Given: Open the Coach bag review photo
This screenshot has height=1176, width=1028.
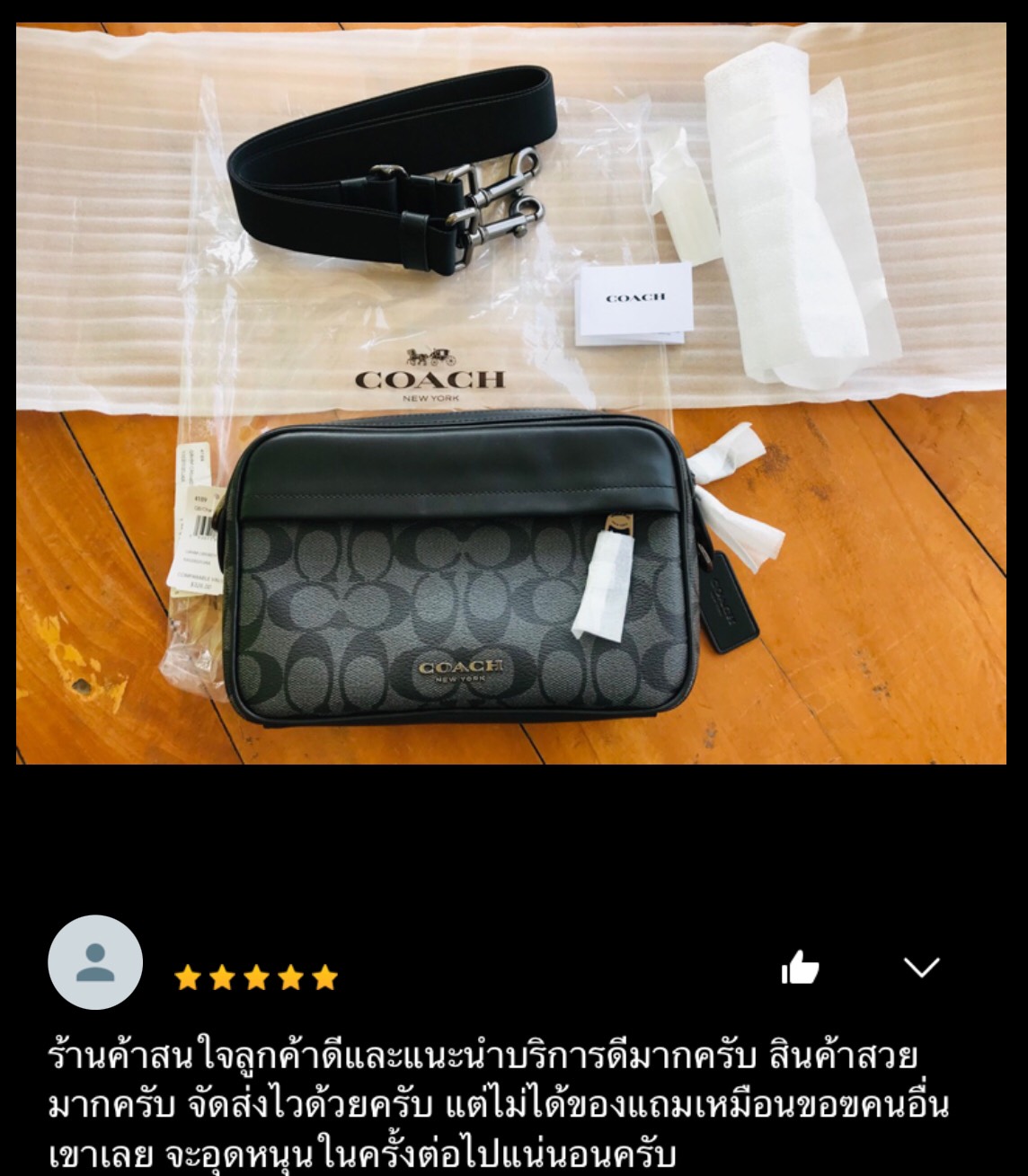Looking at the screenshot, I should pos(511,393).
